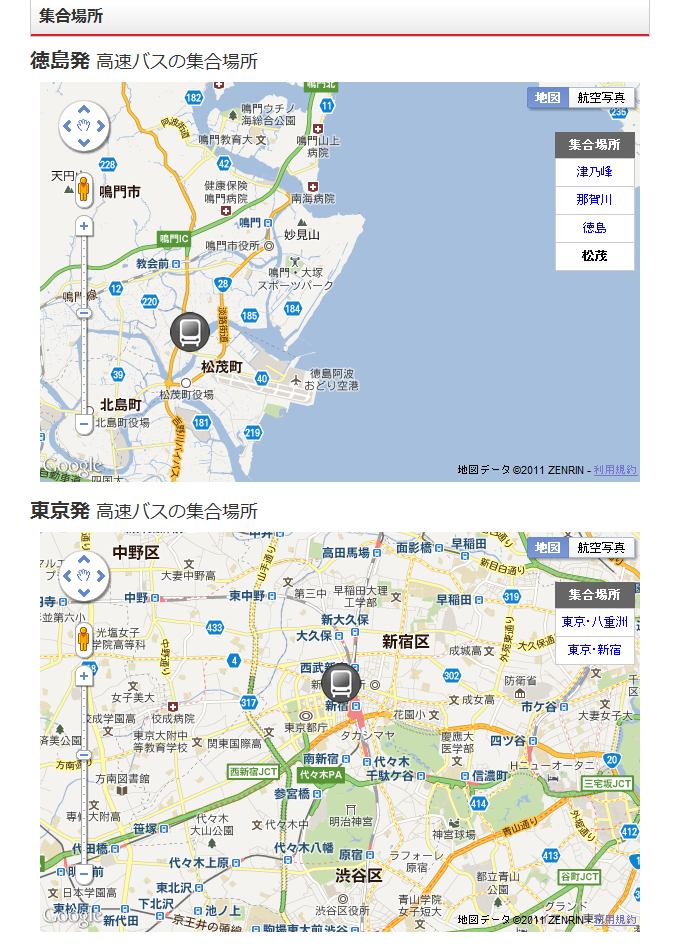The height and width of the screenshot is (947, 694).
Task: Open 利用規約 link on the Tokushima map
Action: click(614, 470)
